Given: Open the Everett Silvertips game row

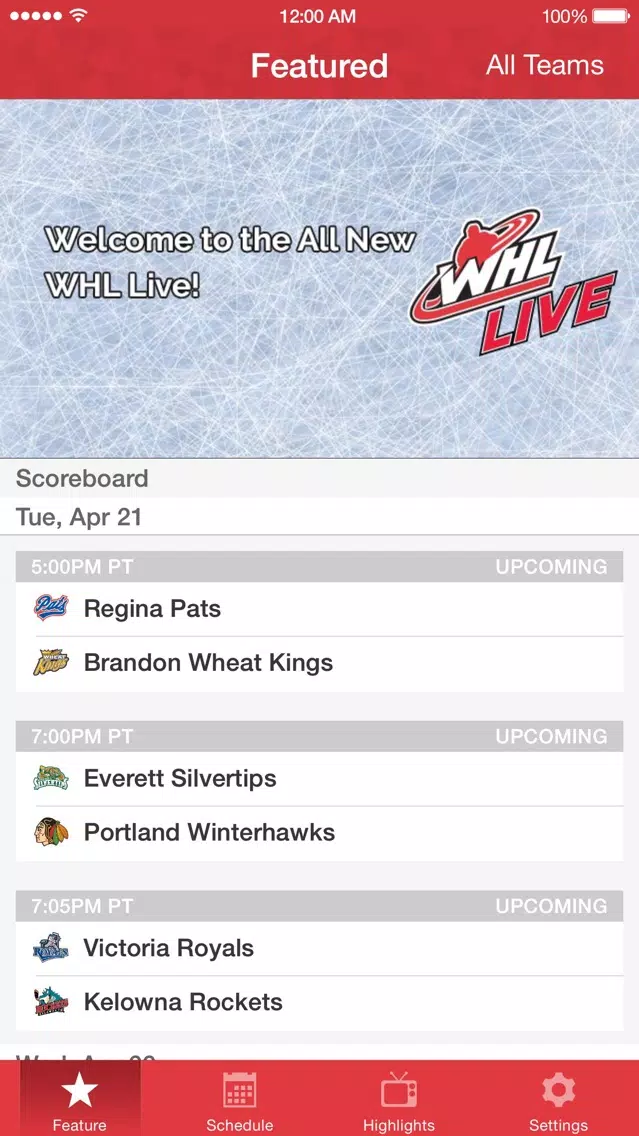Looking at the screenshot, I should tap(320, 778).
